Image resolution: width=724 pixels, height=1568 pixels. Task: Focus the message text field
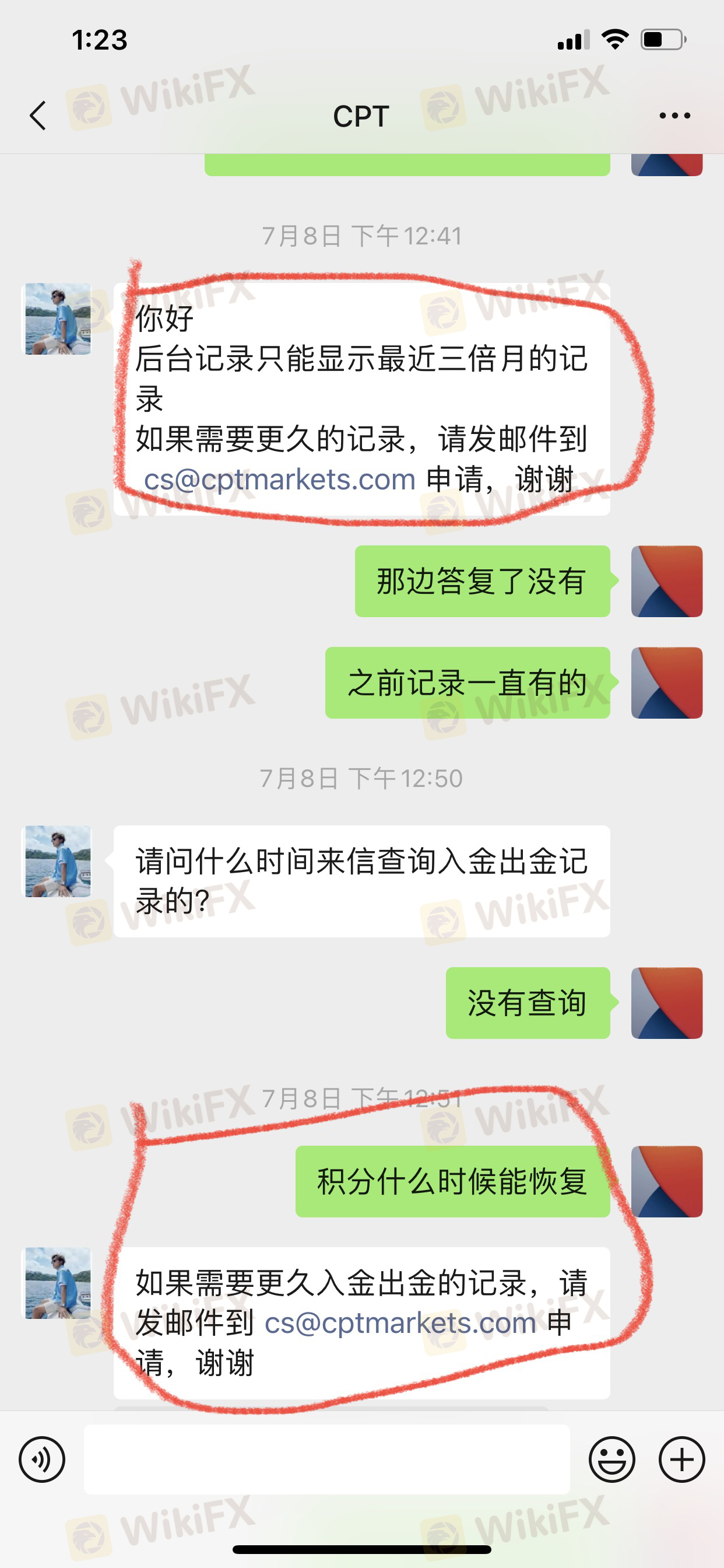pos(326,1459)
